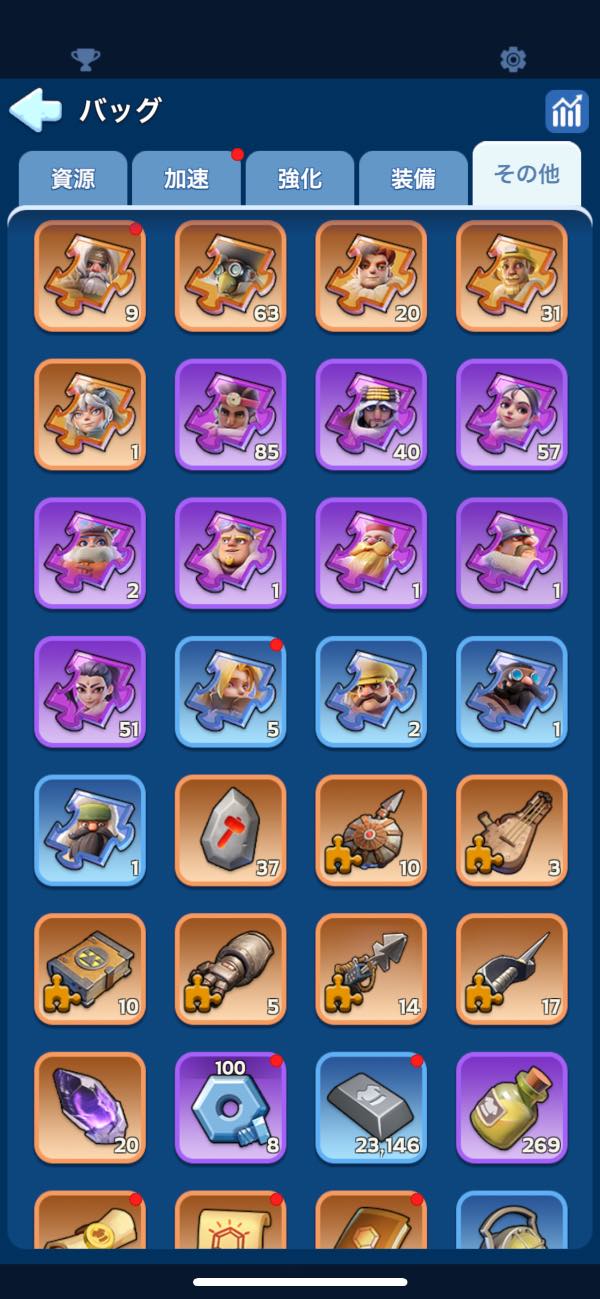Tap the purple hero shard with 51
This screenshot has width=600, height=1299.
click(90, 692)
